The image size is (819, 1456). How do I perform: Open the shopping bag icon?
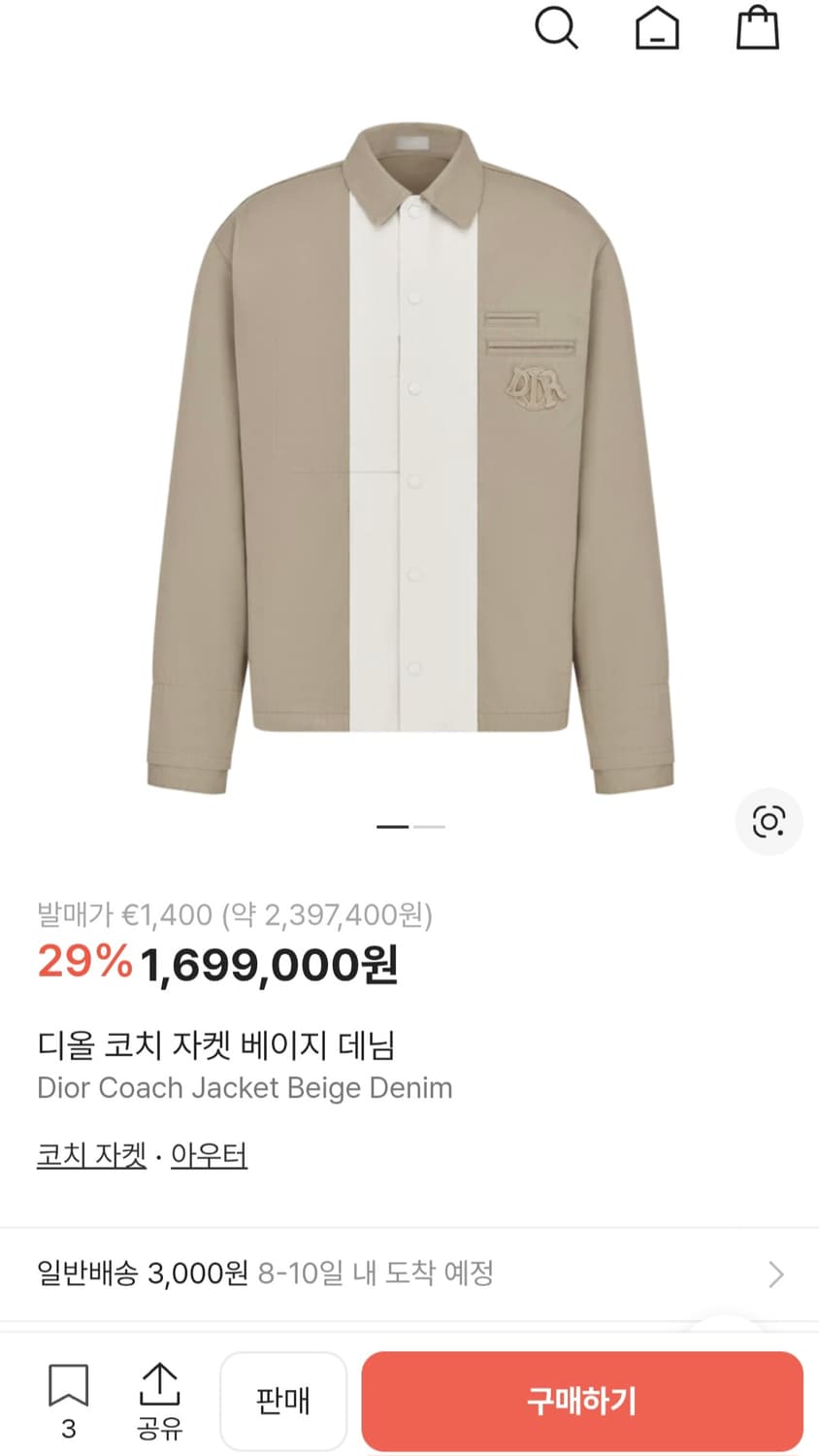click(757, 28)
